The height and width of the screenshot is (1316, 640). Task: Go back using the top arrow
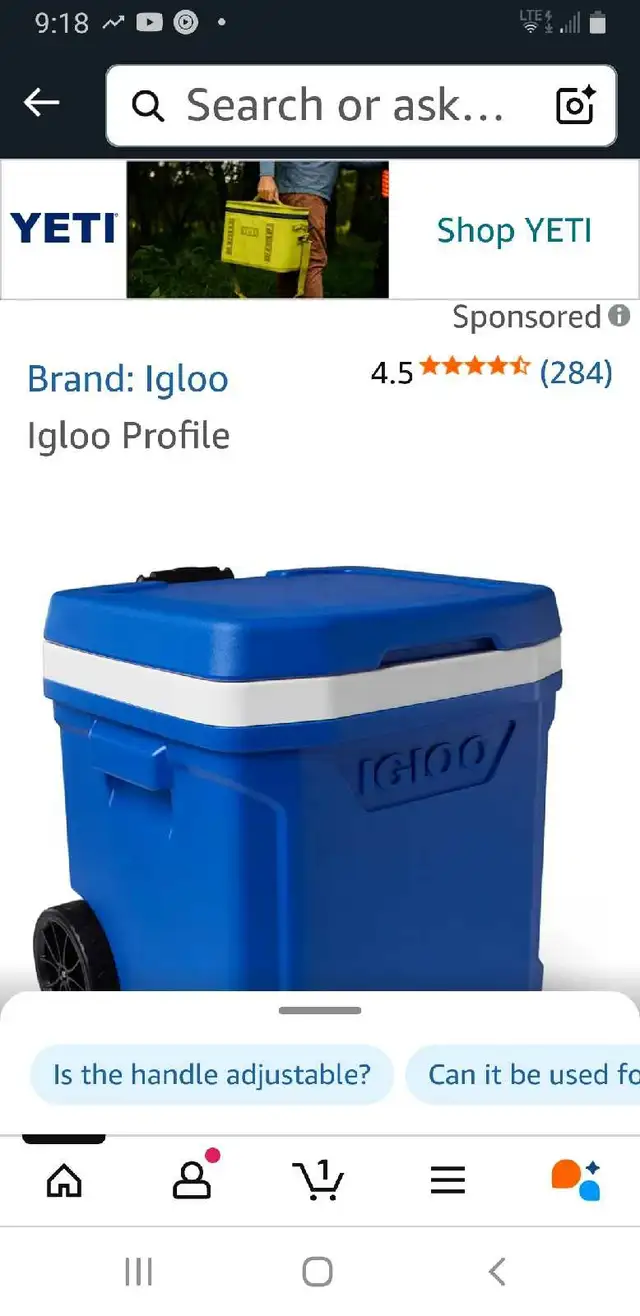42,102
